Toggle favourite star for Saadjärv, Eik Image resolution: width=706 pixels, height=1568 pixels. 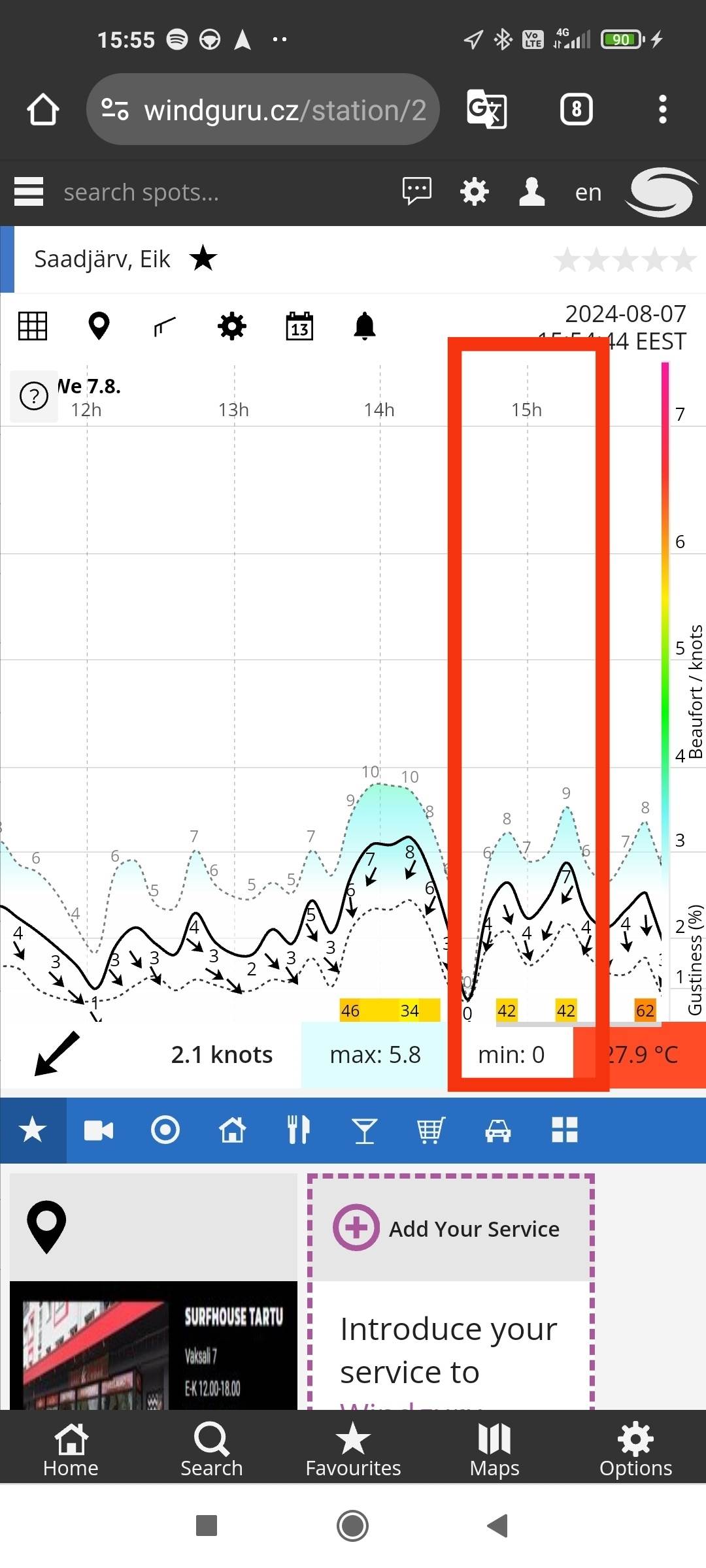tap(203, 259)
